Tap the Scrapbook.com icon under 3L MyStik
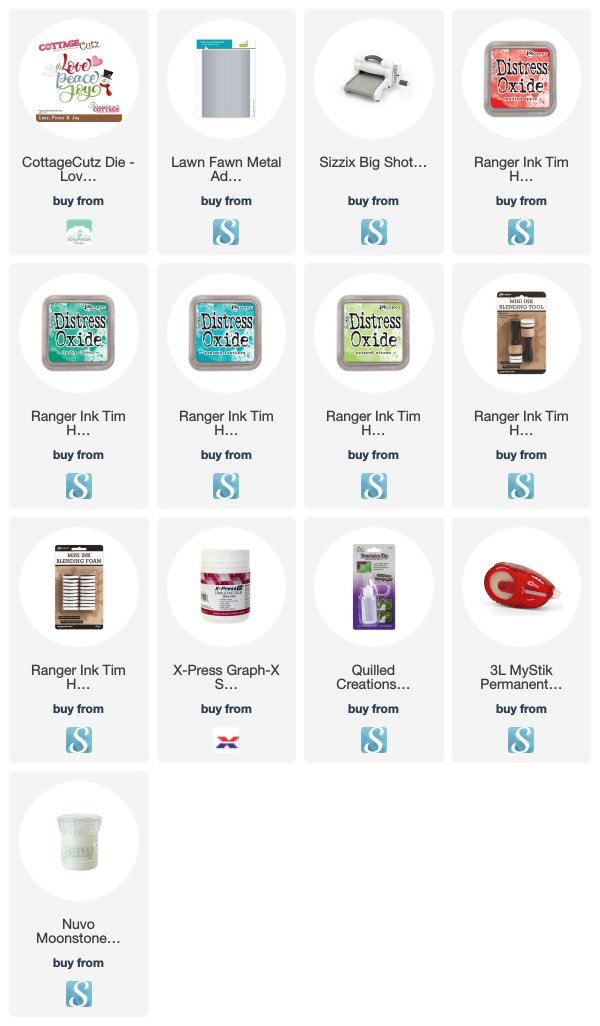Viewport: 600px width, 1026px height. point(521,740)
